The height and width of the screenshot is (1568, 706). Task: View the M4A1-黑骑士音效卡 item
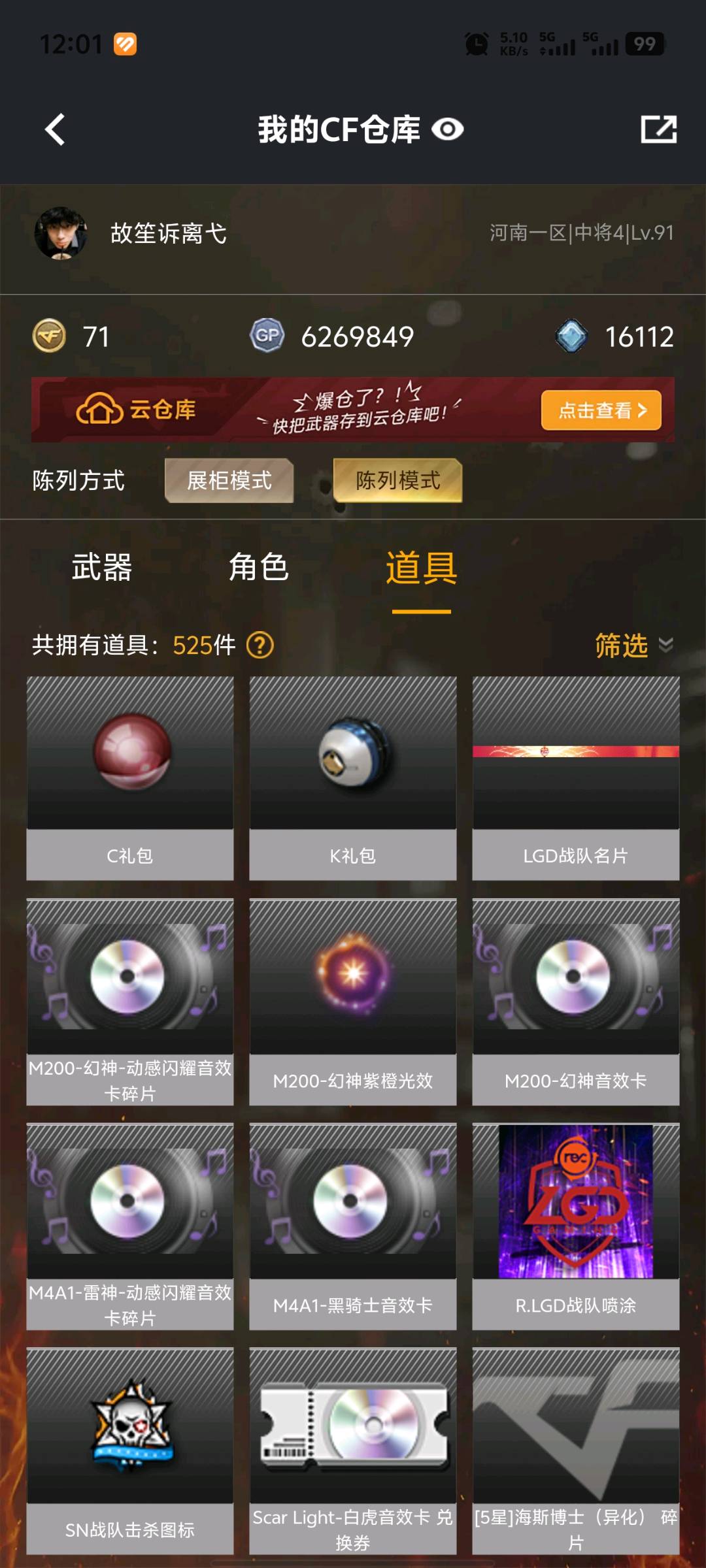(353, 1227)
